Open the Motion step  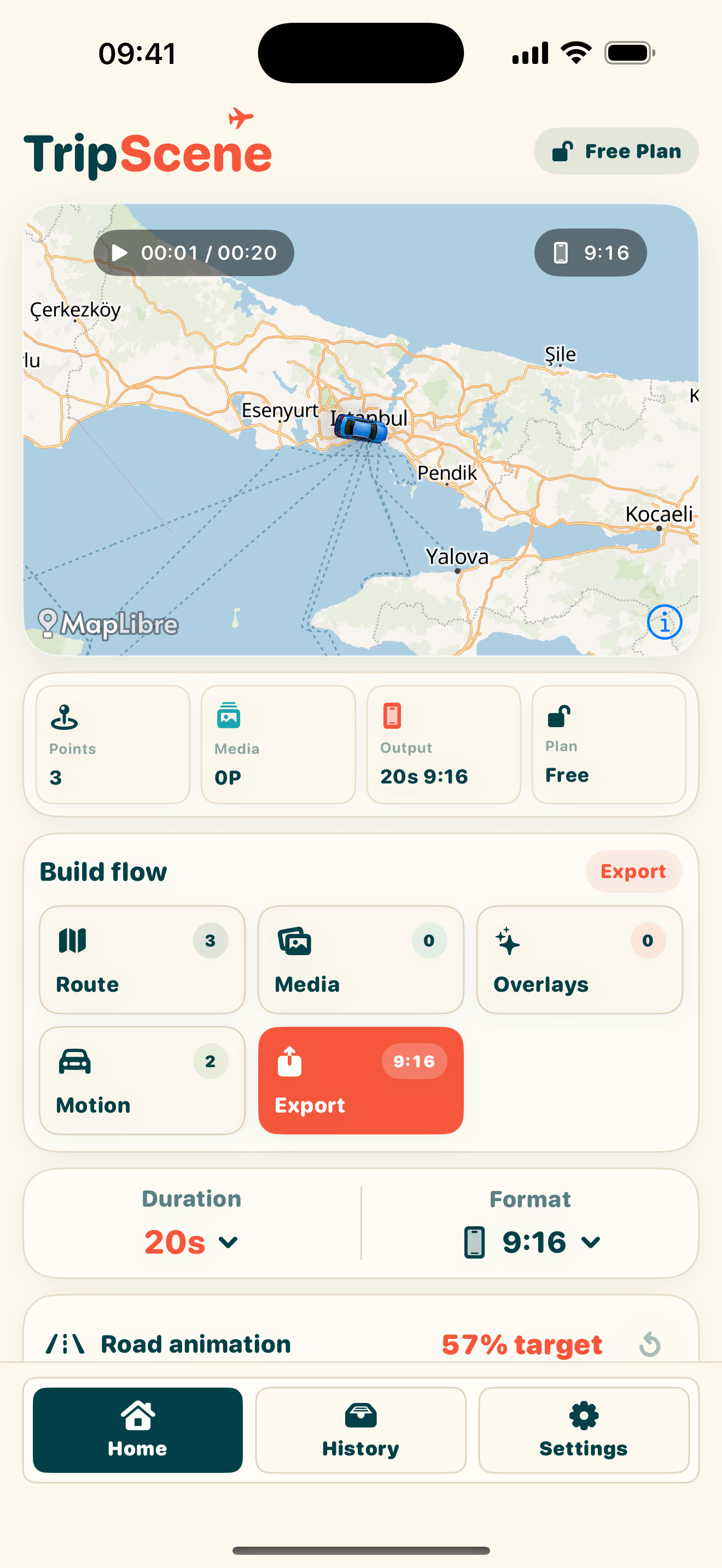point(142,1080)
